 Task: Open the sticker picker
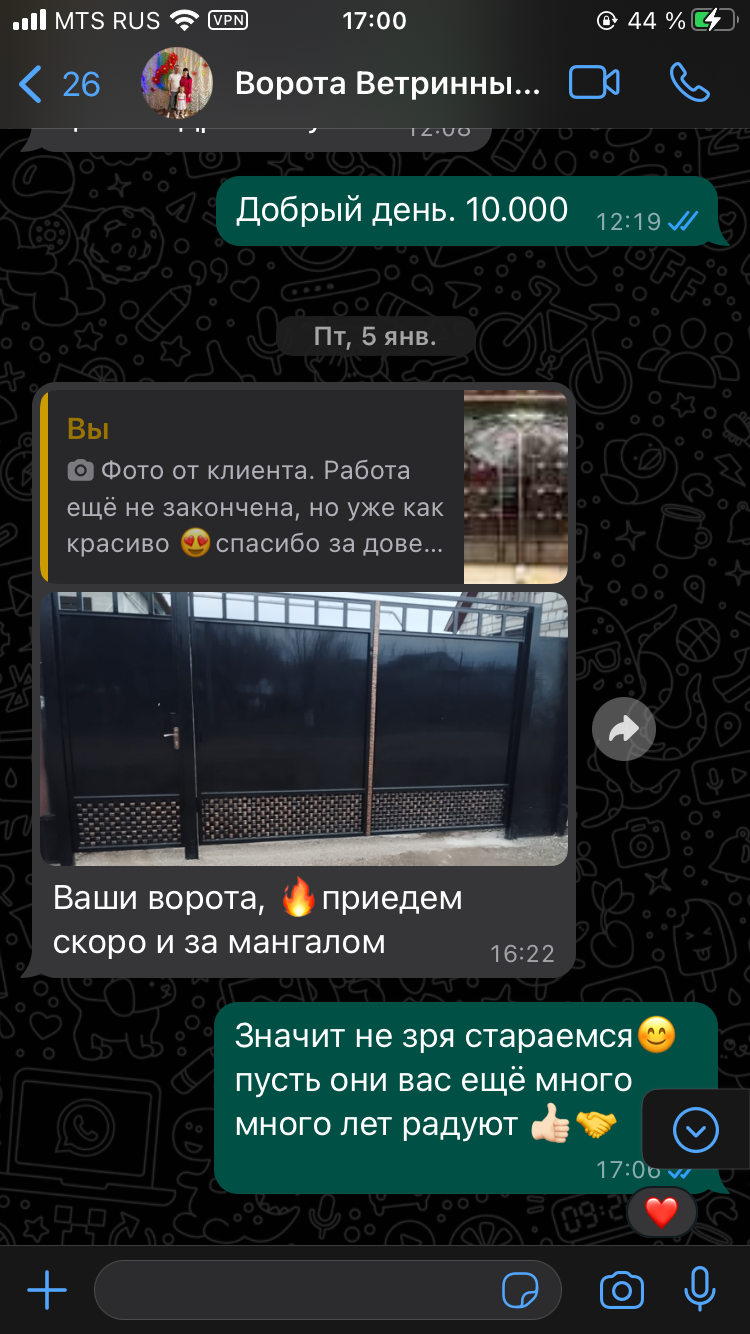click(x=520, y=1291)
